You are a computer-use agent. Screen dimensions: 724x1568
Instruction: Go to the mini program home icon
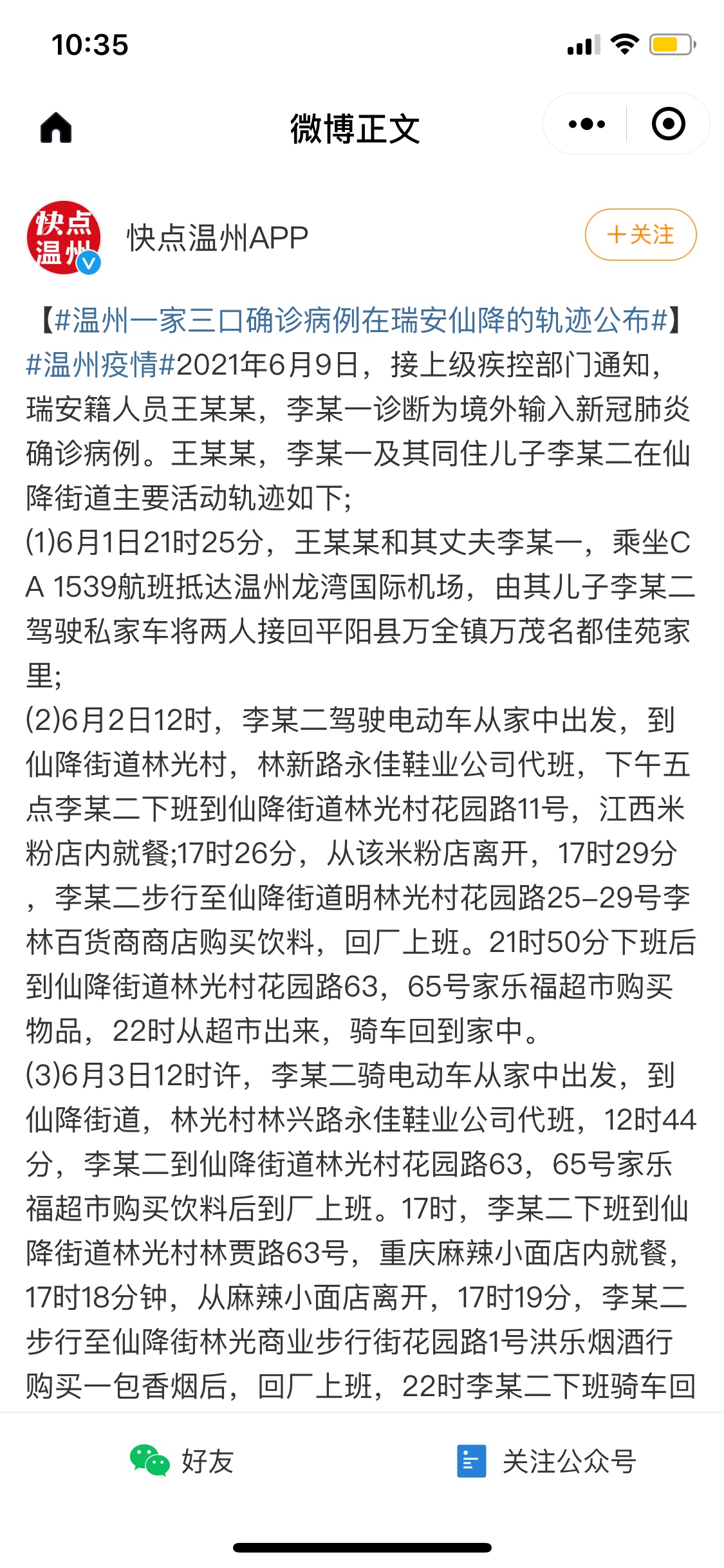pos(56,127)
